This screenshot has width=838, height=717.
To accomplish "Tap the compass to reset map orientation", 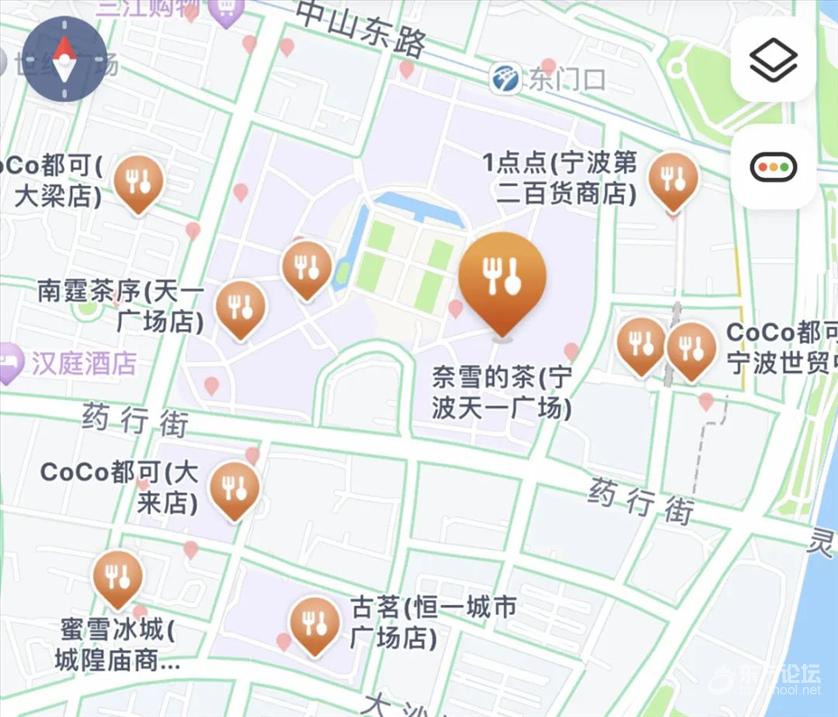I will point(65,60).
